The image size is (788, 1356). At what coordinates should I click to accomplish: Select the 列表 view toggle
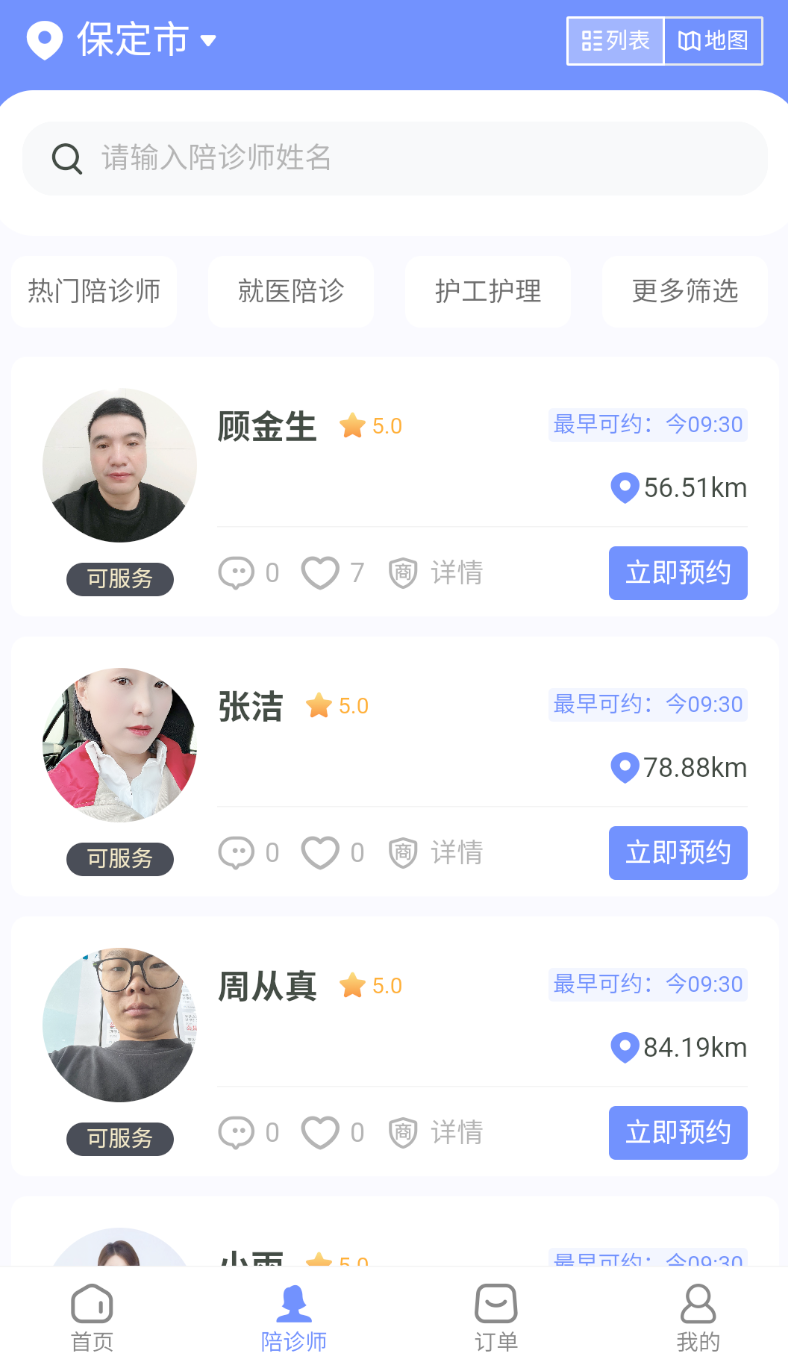click(x=614, y=41)
